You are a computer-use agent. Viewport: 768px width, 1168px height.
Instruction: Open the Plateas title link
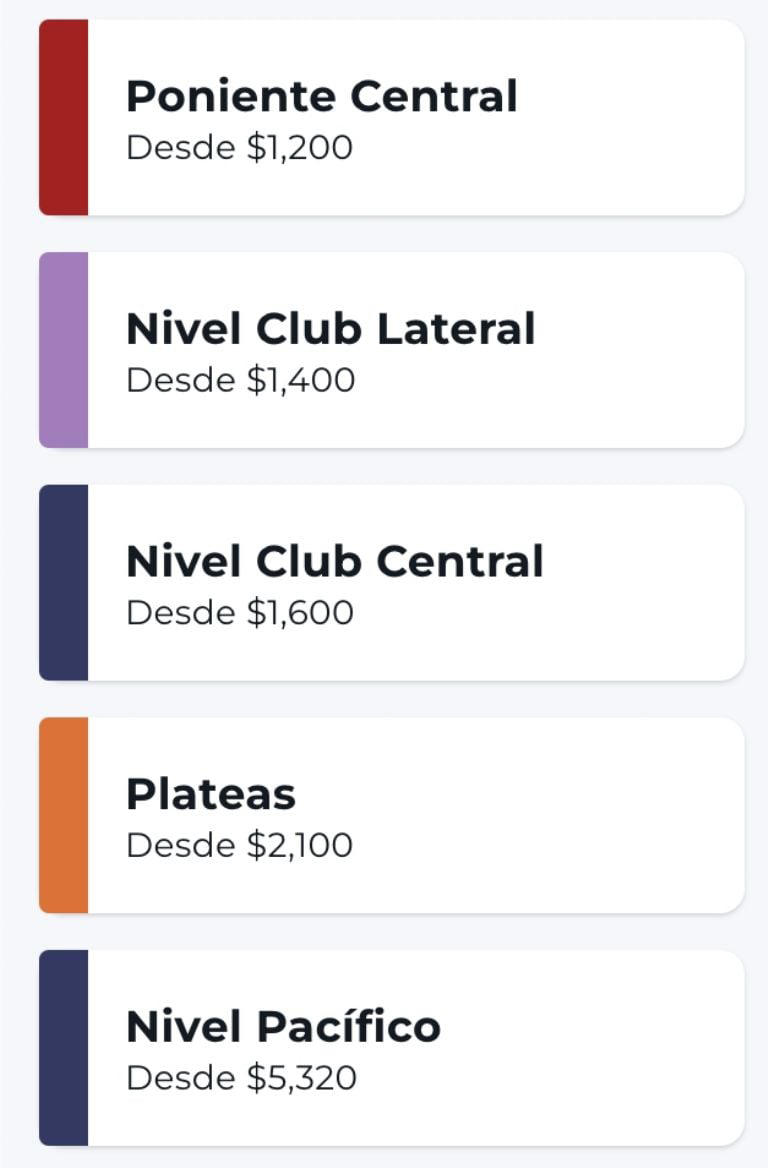coord(210,795)
